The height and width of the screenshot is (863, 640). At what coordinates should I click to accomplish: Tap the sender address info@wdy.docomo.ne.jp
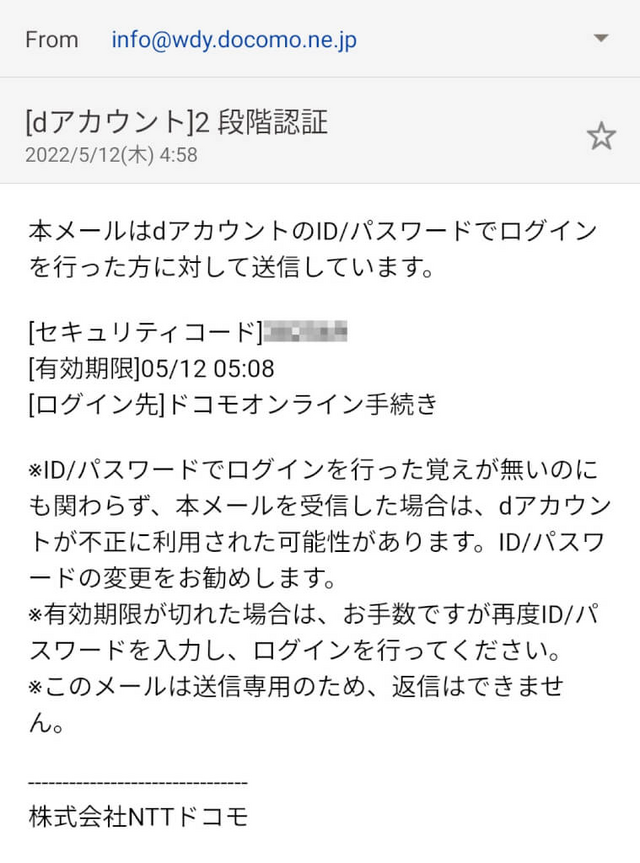coord(234,40)
